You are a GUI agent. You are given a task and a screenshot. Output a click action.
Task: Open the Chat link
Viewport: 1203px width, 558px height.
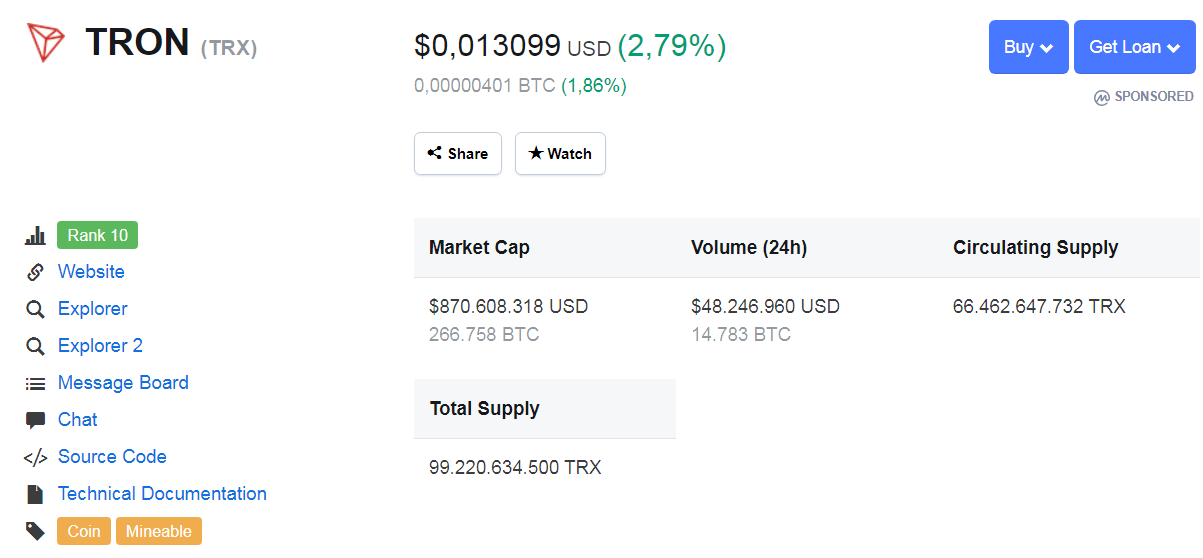click(x=77, y=420)
